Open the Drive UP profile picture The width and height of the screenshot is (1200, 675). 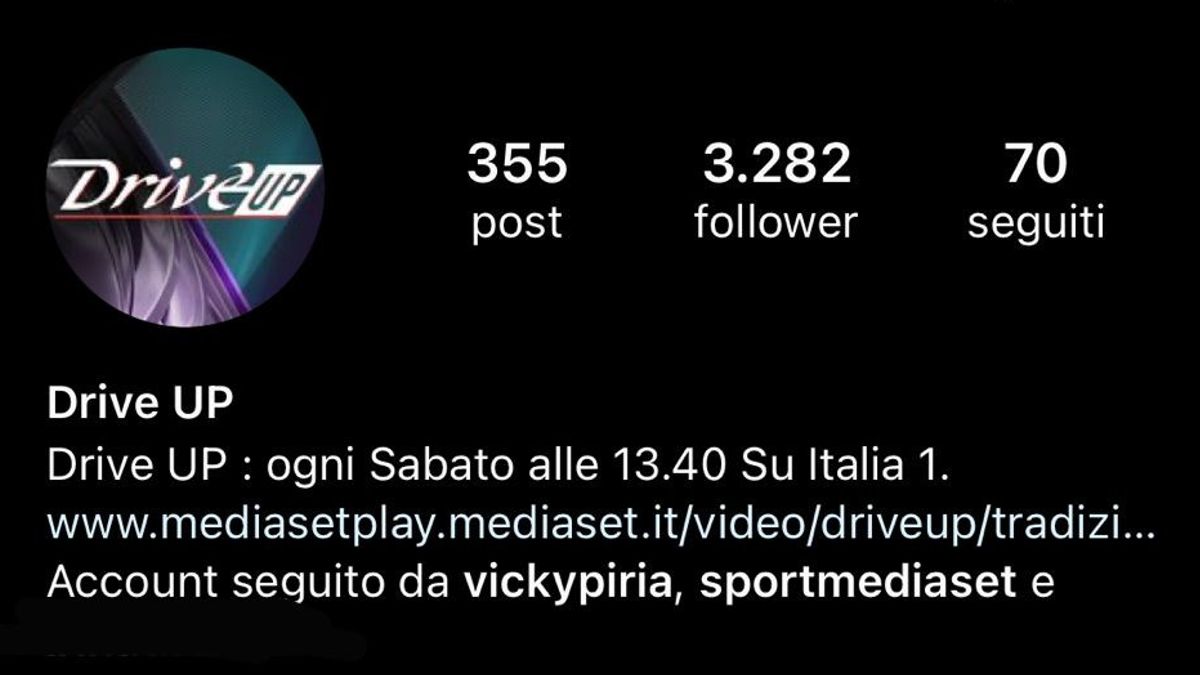click(x=185, y=188)
